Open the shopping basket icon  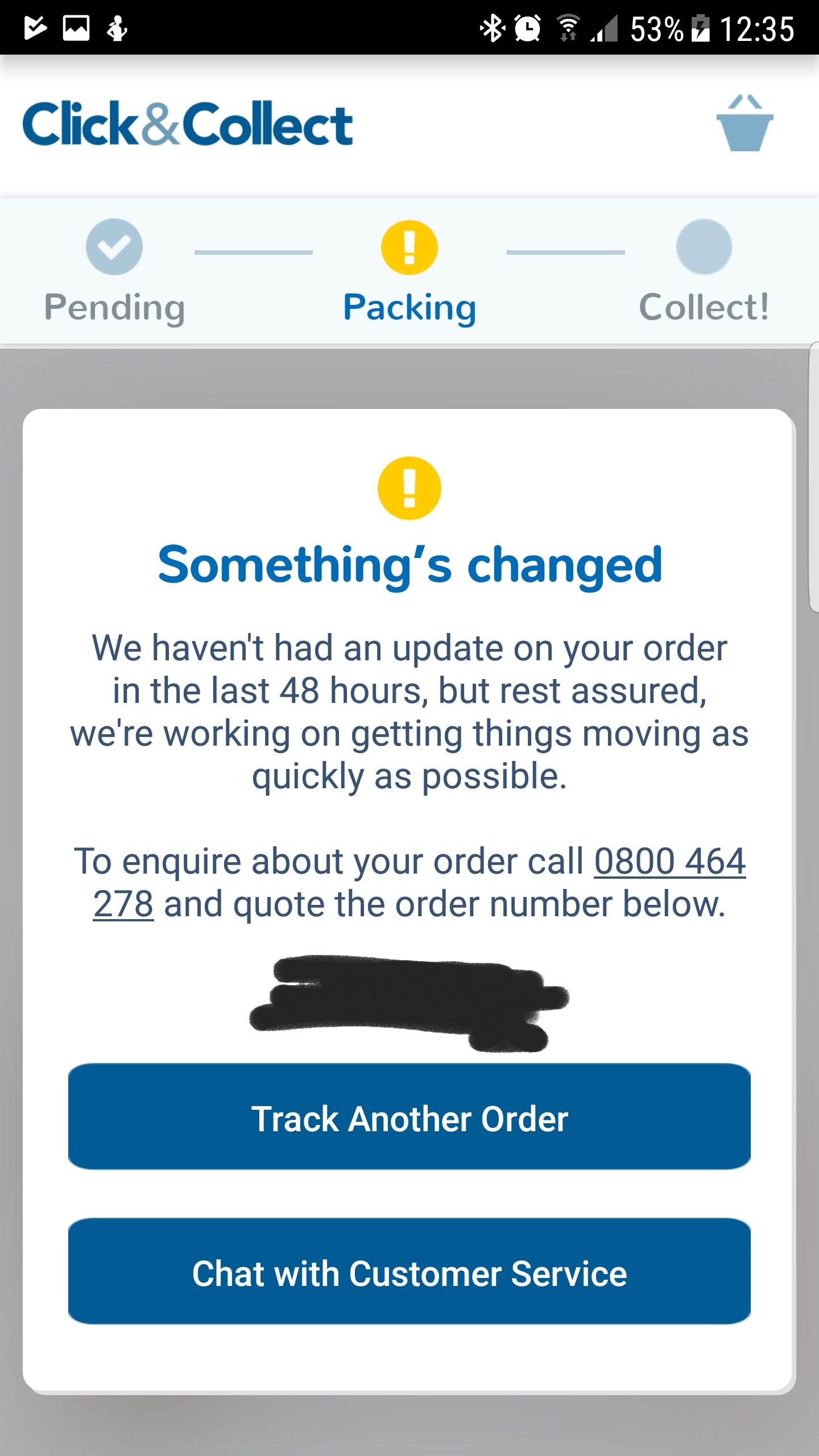[744, 124]
